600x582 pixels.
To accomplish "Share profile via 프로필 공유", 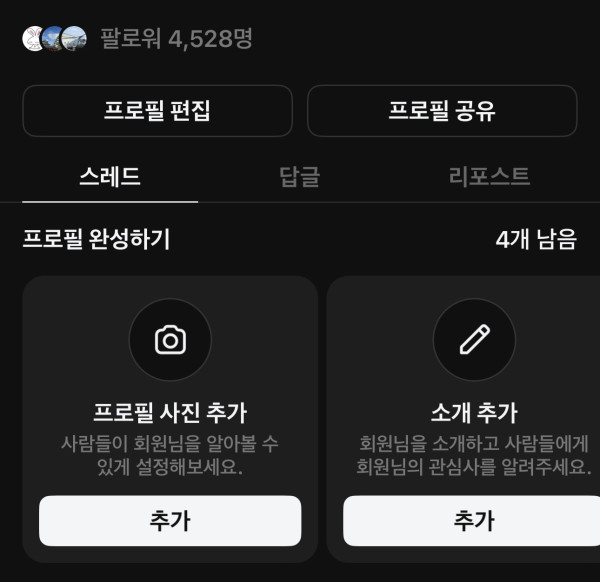I will [442, 111].
